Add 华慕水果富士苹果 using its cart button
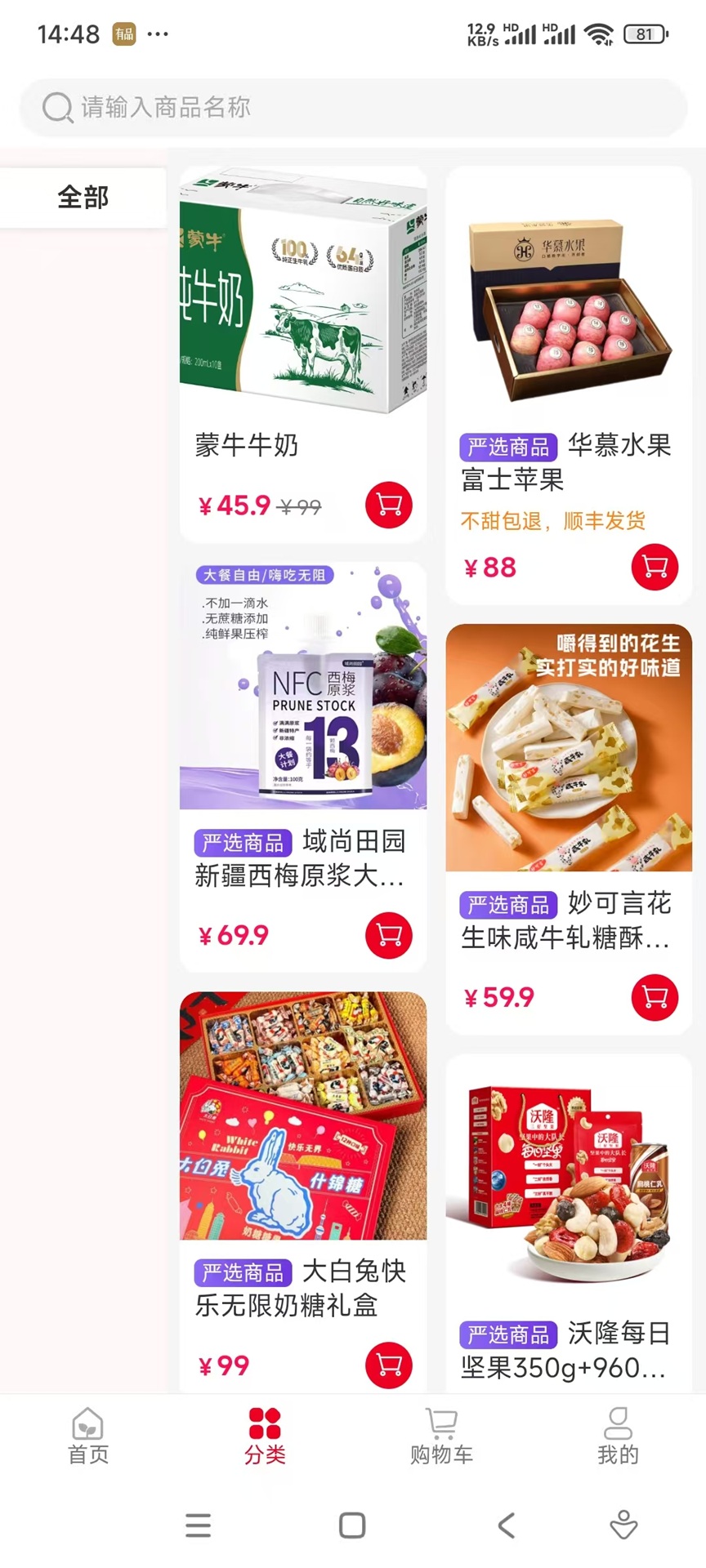Screen dimensions: 706x1568 click(x=653, y=567)
